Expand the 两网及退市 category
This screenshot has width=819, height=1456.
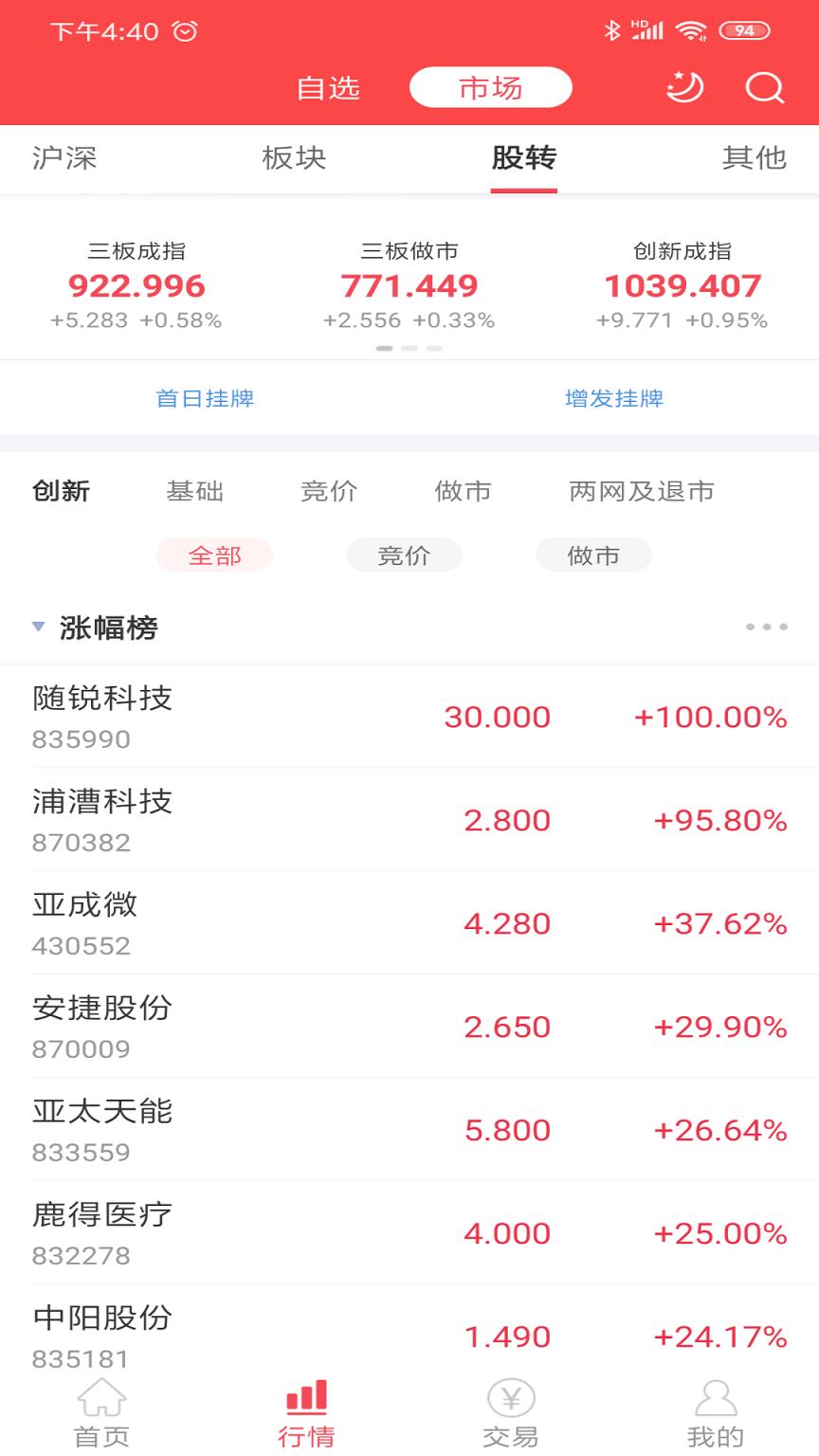click(640, 491)
